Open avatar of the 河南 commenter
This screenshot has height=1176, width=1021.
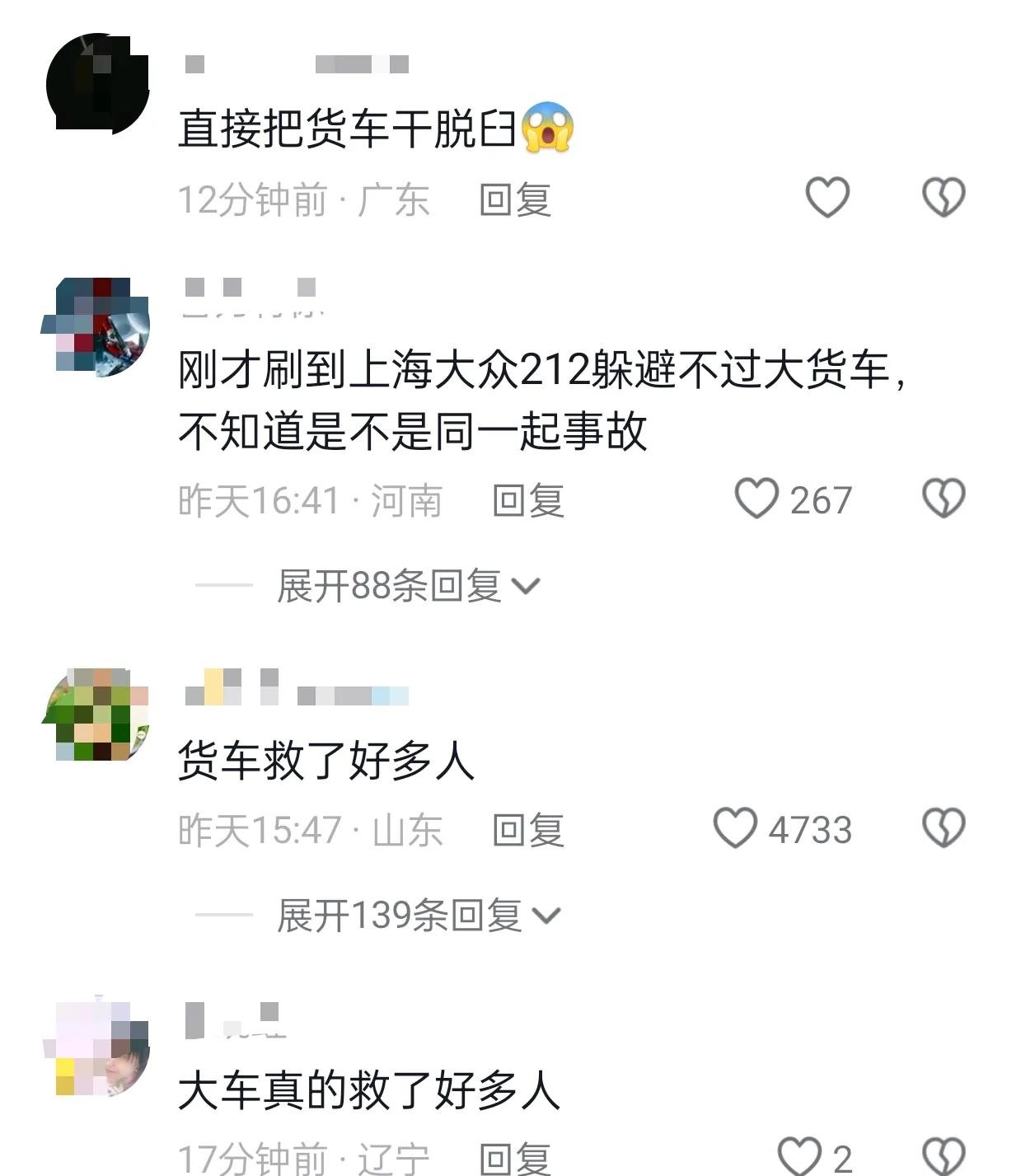coord(96,327)
